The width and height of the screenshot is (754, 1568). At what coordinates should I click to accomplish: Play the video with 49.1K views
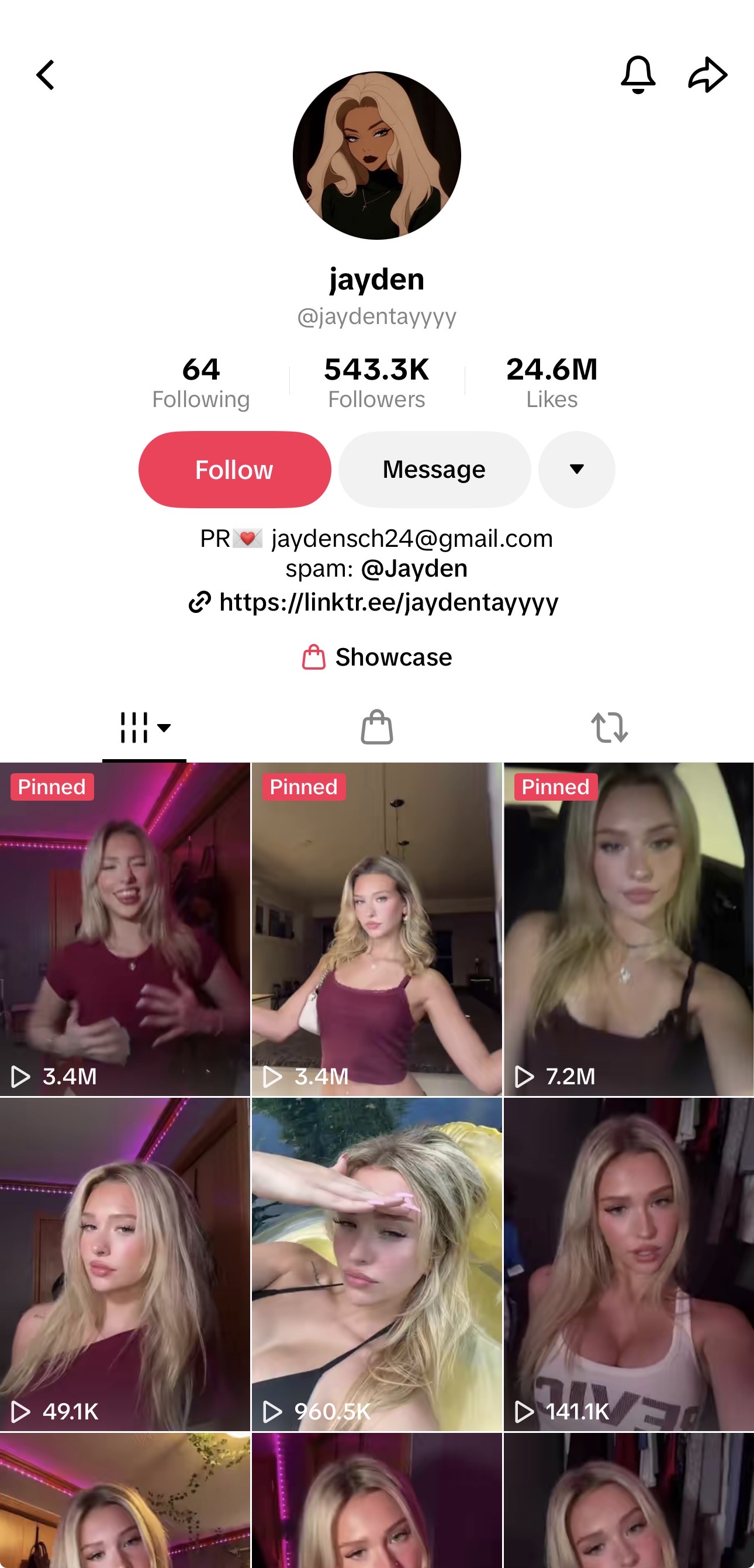click(x=124, y=1264)
